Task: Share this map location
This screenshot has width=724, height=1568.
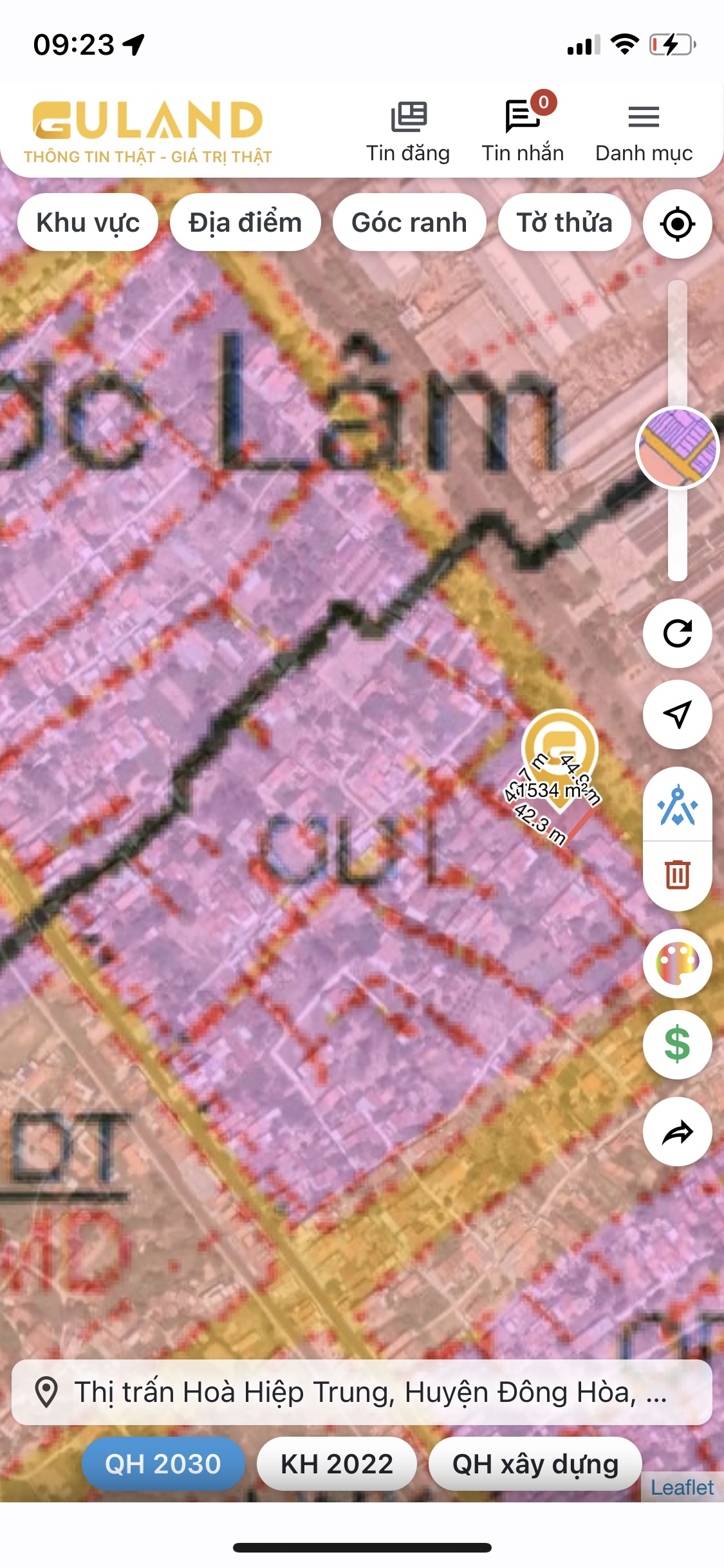Action: coord(677,1132)
